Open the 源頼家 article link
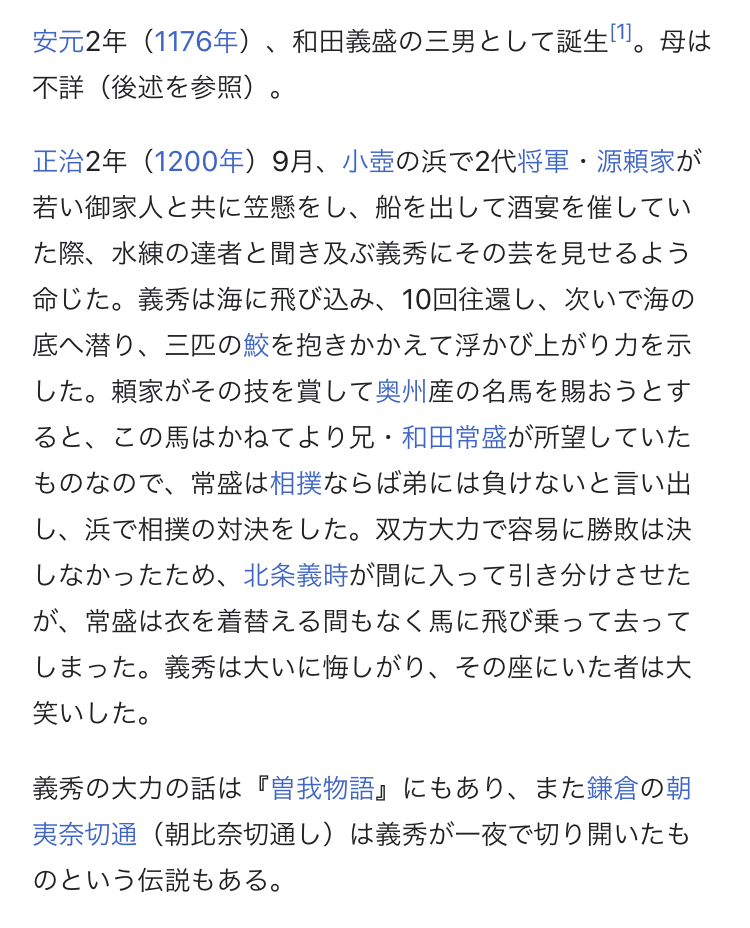This screenshot has height=928, width=750. (x=636, y=160)
